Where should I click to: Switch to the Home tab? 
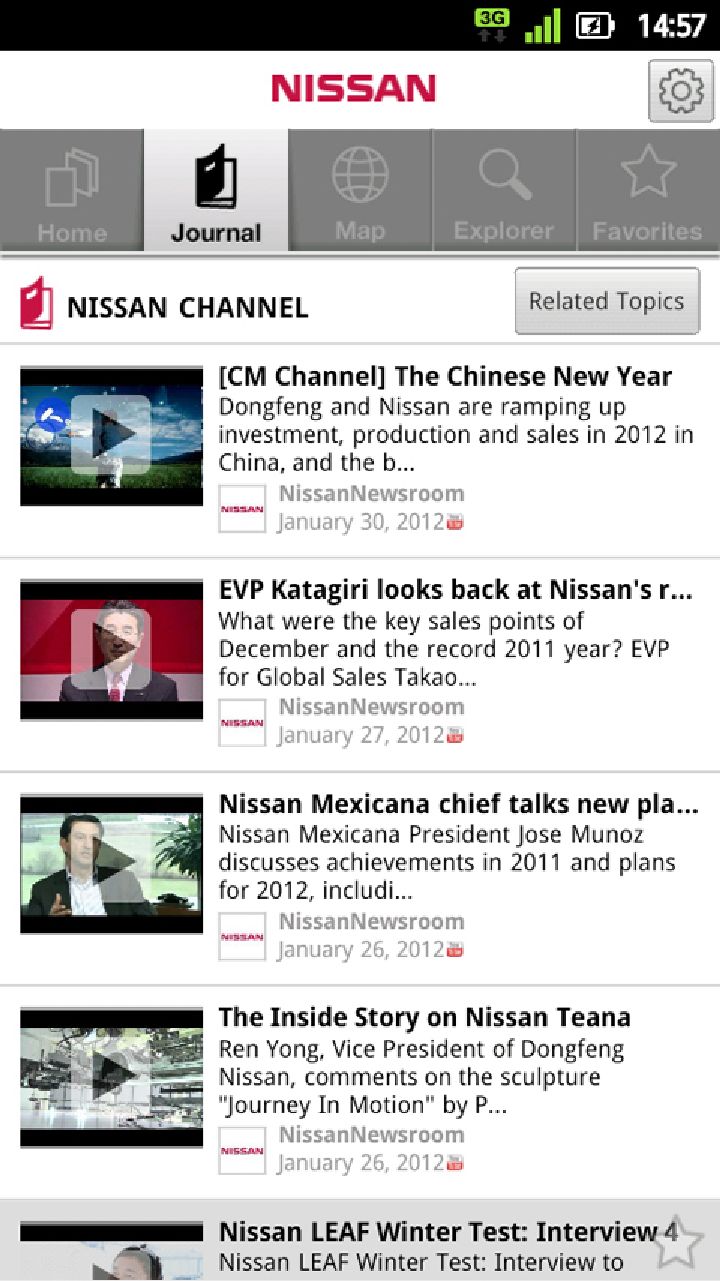(x=72, y=191)
